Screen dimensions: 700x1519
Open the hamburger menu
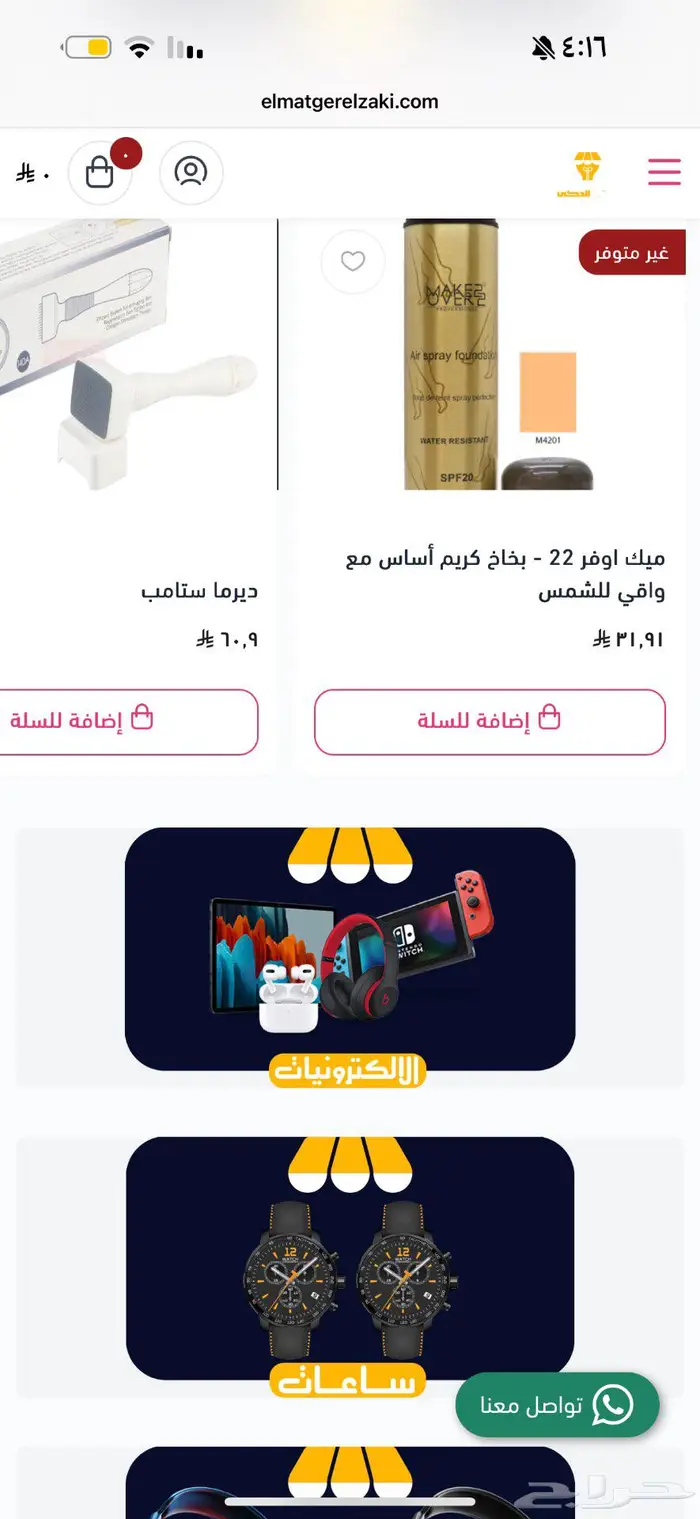point(663,172)
